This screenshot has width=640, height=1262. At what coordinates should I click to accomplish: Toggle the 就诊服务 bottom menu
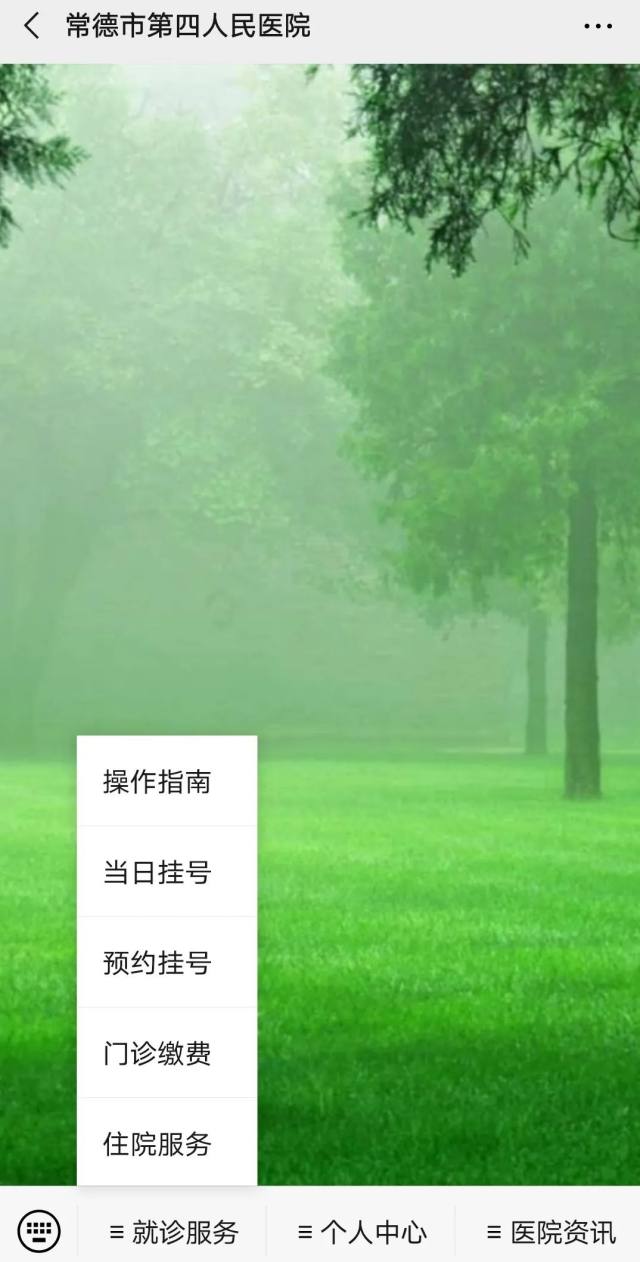(173, 1232)
